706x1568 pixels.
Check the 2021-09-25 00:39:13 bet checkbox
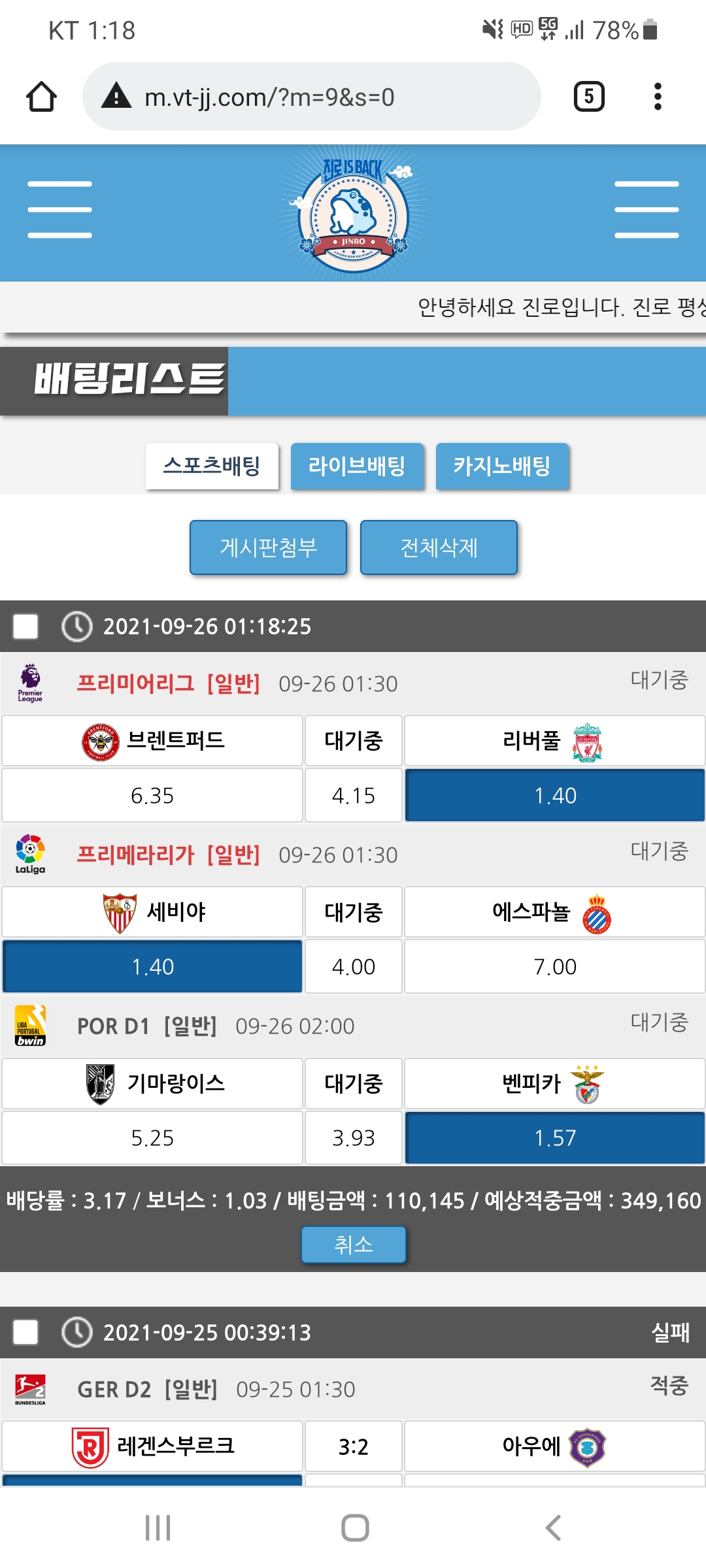tap(25, 1332)
